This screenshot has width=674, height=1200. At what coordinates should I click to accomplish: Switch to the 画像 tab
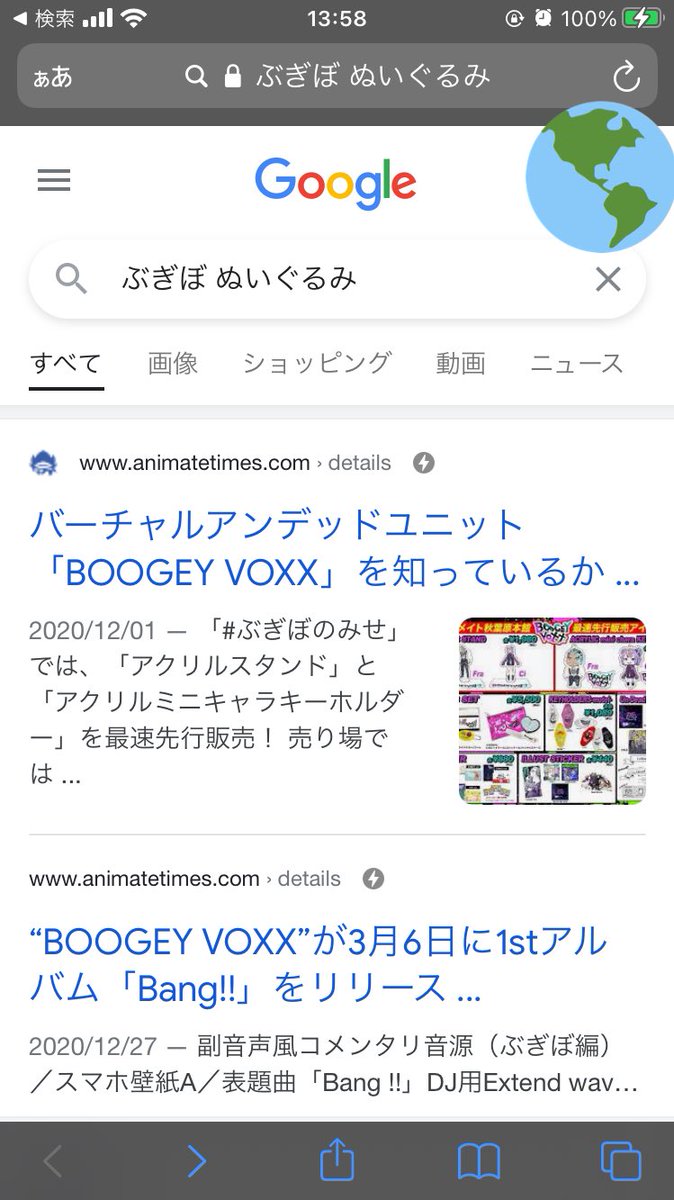173,363
